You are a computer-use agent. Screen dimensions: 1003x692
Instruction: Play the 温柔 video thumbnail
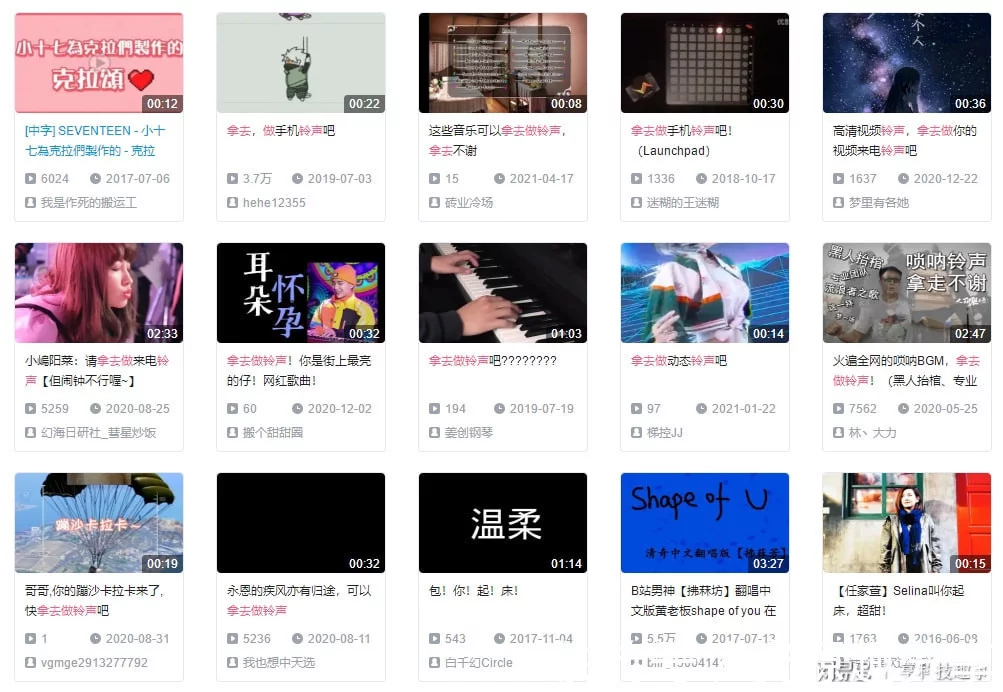point(503,523)
